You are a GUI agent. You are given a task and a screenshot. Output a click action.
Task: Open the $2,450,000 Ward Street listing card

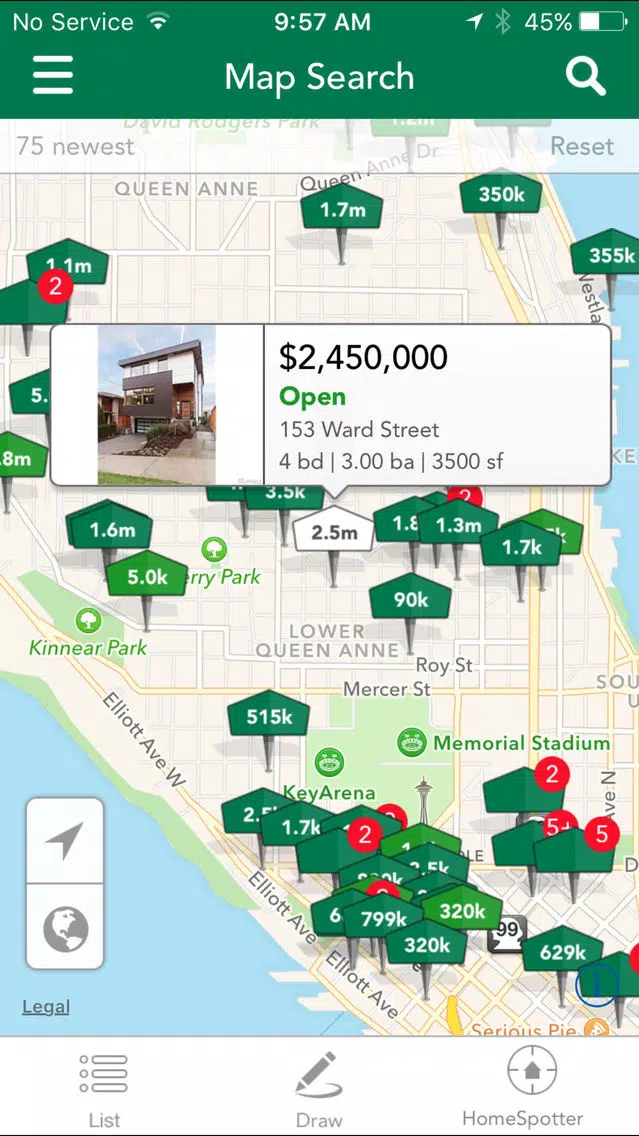[x=330, y=405]
